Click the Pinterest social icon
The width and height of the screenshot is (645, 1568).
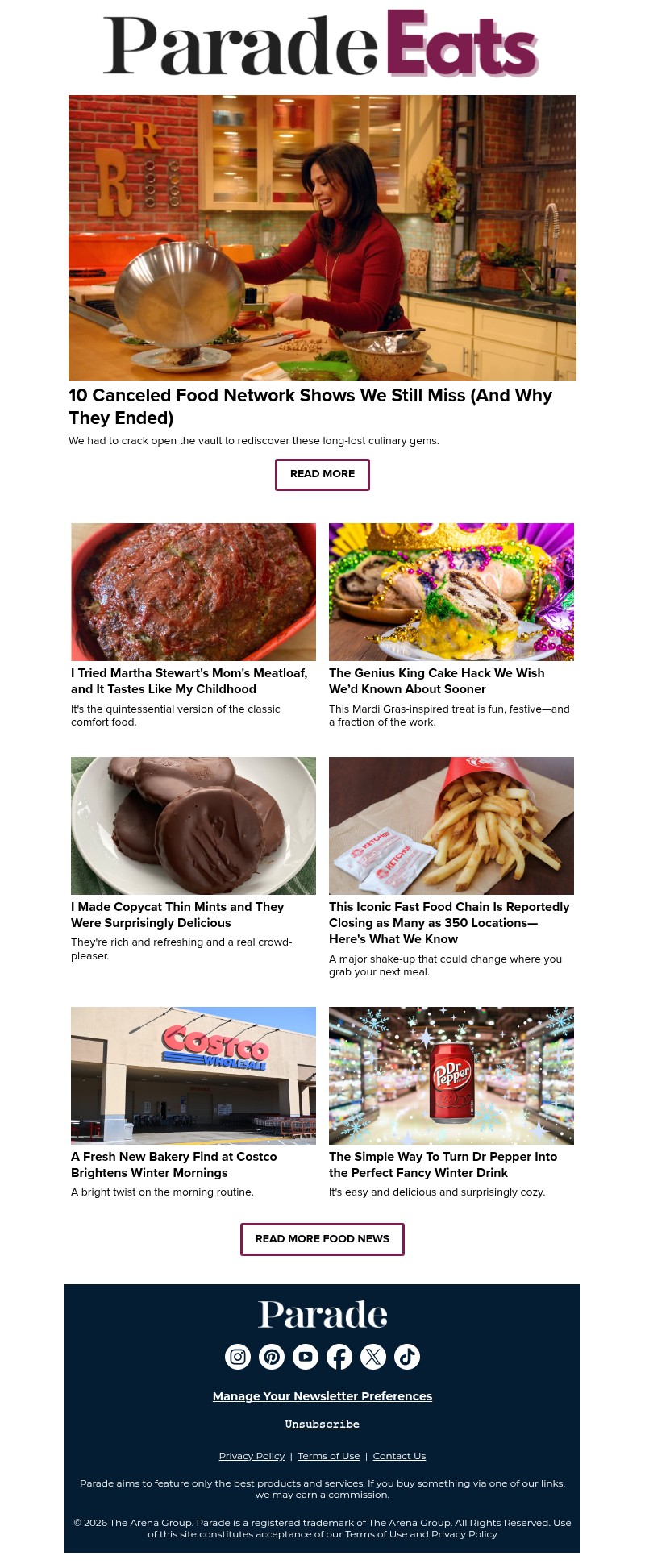click(x=271, y=1357)
